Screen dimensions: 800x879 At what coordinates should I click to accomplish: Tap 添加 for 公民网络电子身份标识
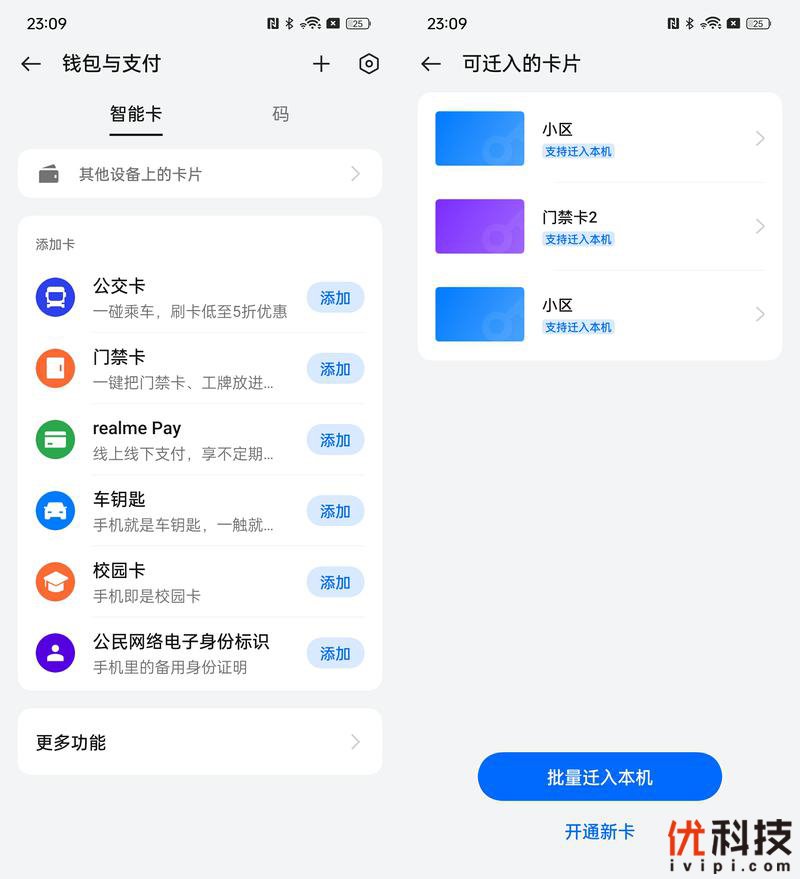point(335,653)
